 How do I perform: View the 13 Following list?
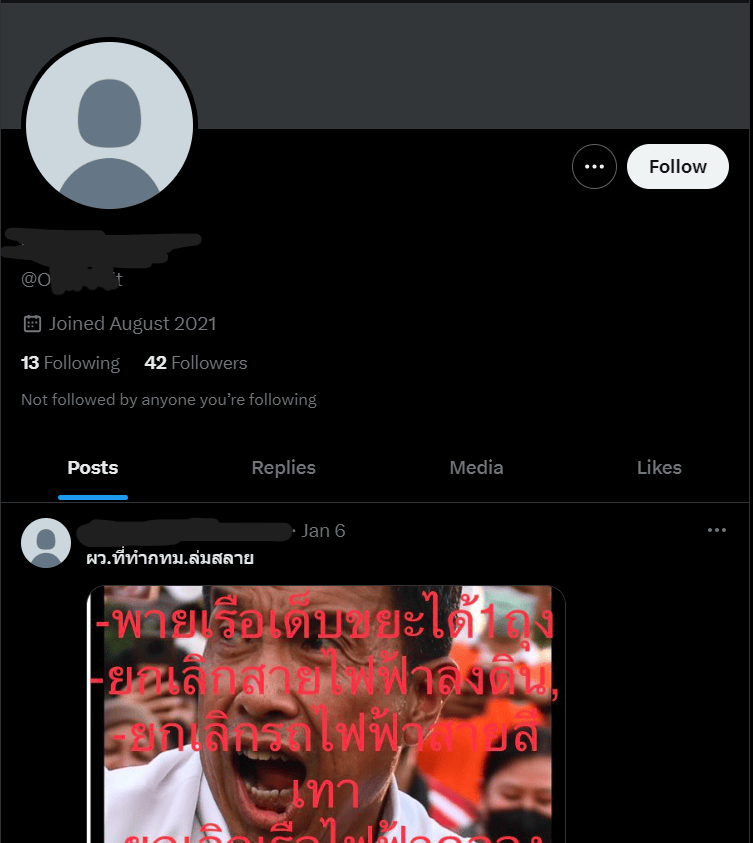click(x=70, y=363)
